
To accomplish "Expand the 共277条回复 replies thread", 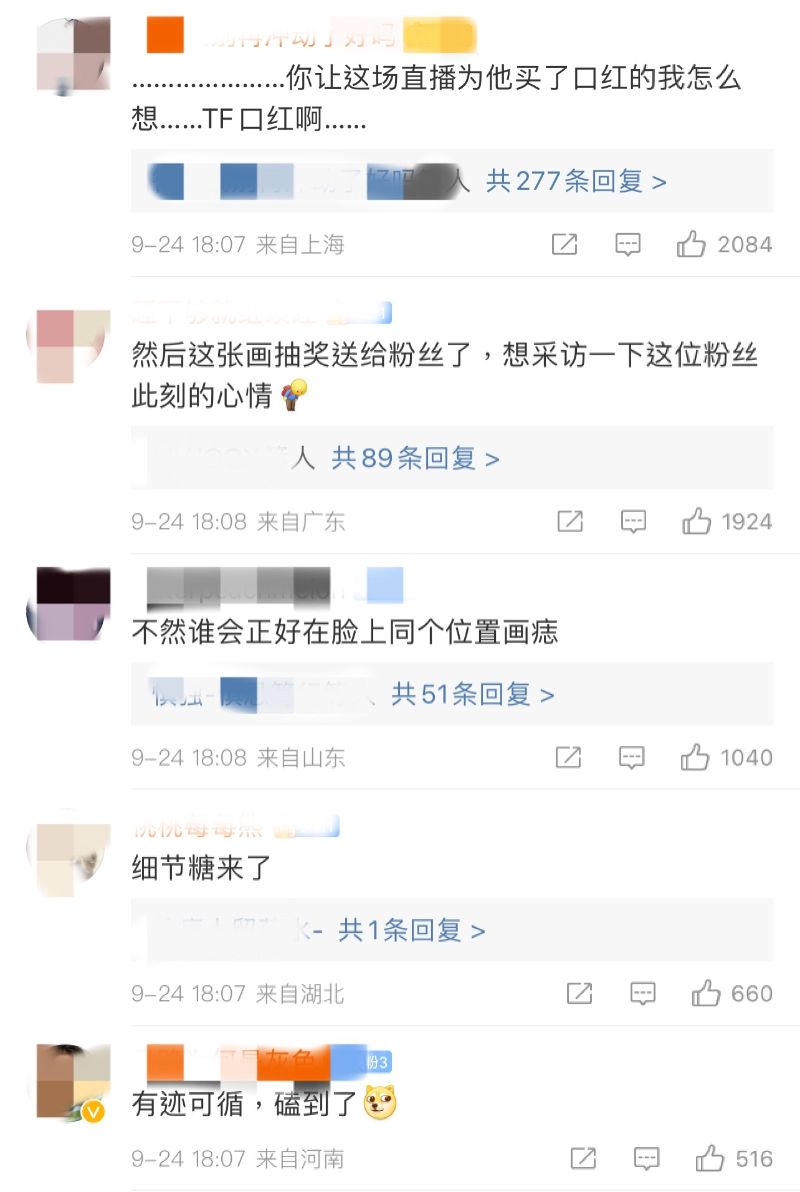I will [576, 182].
